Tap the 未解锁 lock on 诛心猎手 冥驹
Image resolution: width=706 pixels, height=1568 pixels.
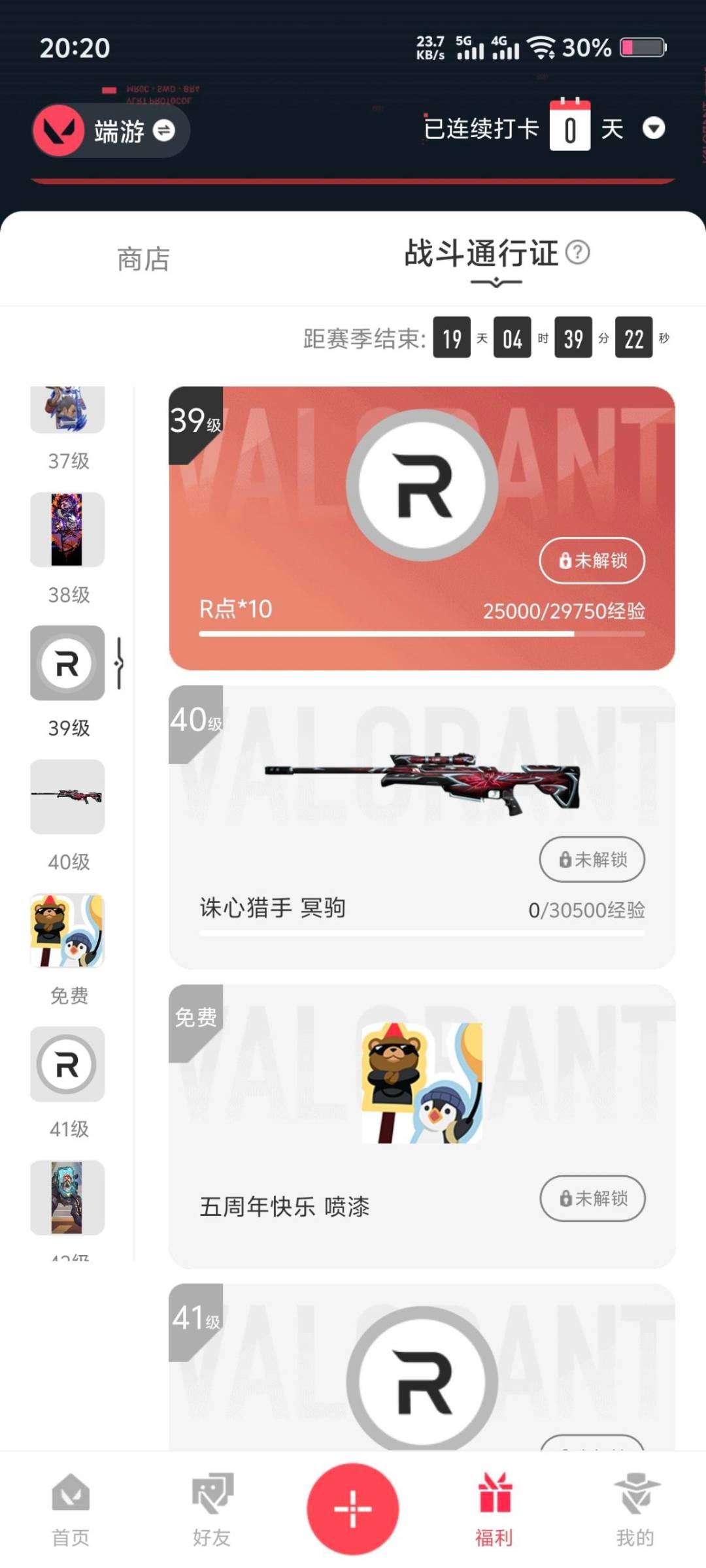(x=592, y=860)
